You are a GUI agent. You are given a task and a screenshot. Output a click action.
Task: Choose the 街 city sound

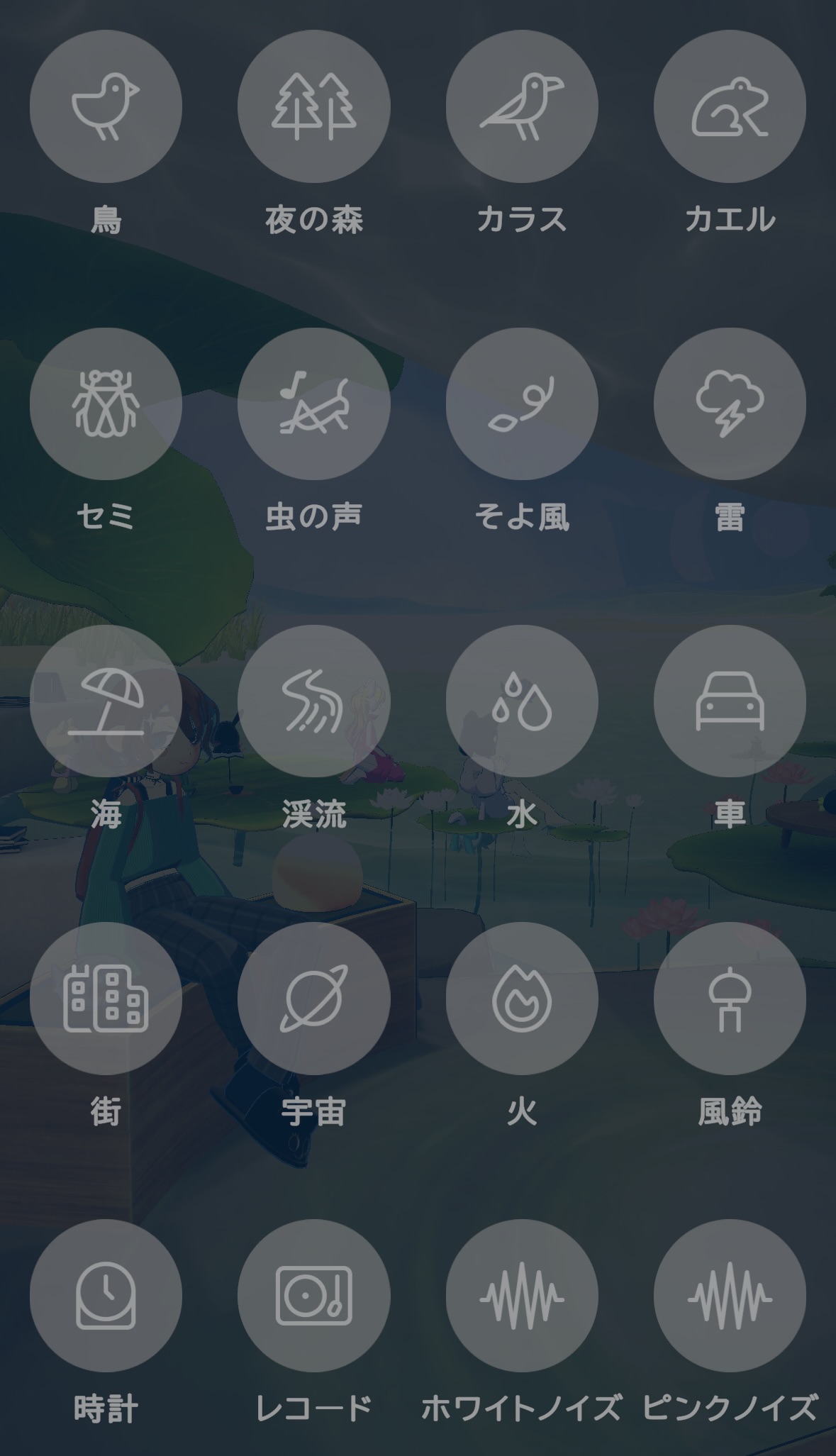click(106, 998)
